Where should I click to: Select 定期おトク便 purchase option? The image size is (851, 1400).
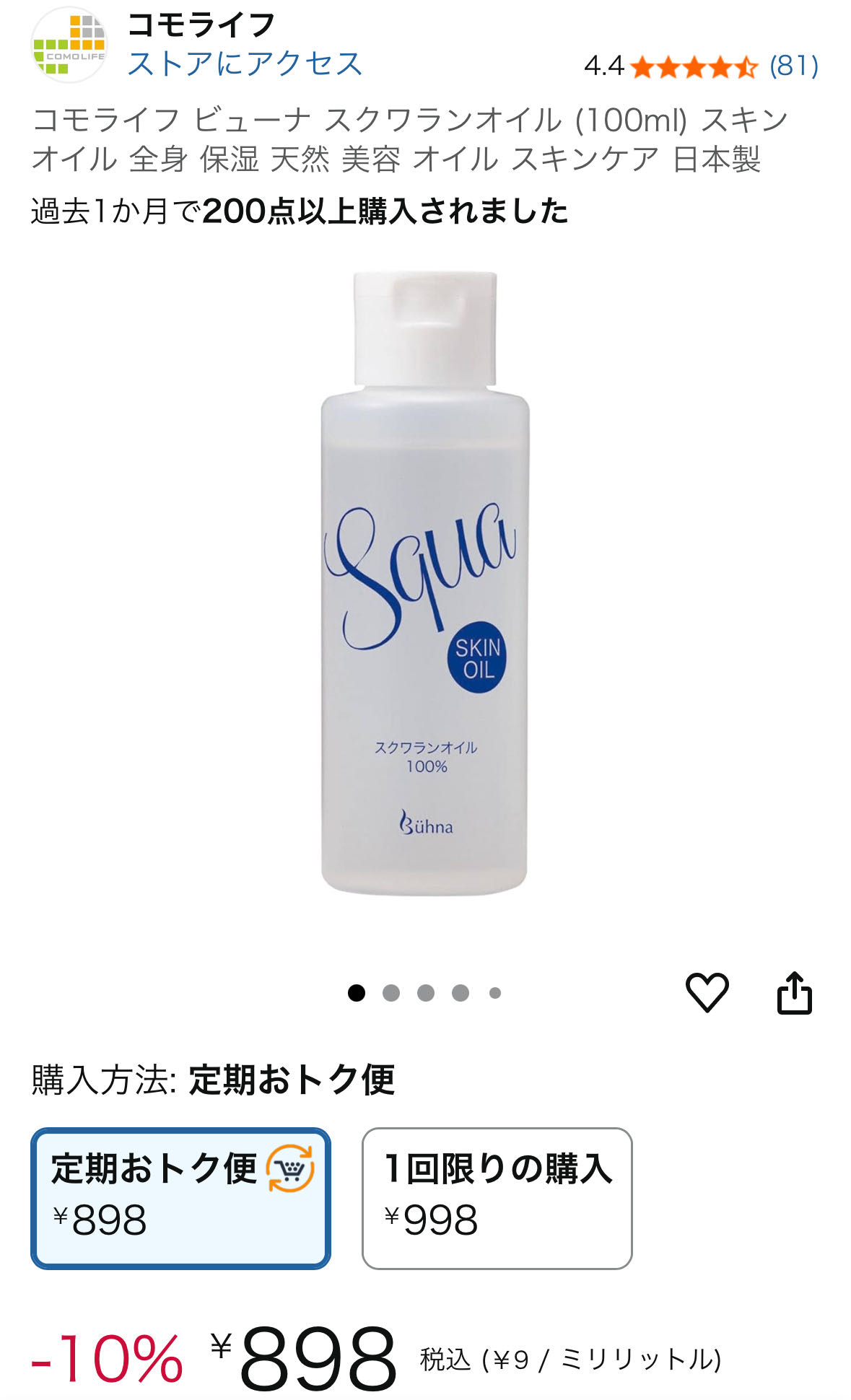point(180,1198)
